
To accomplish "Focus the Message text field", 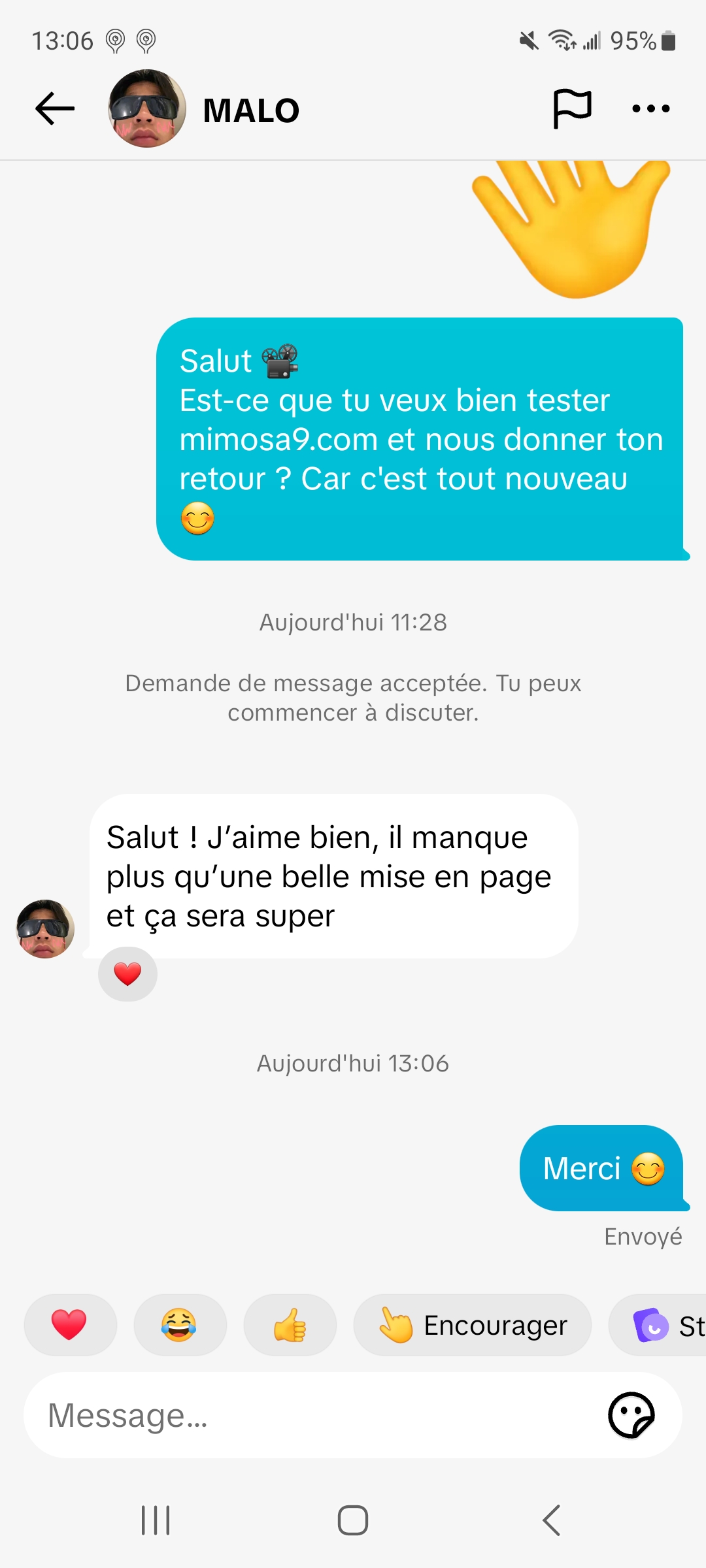I will 314,1415.
